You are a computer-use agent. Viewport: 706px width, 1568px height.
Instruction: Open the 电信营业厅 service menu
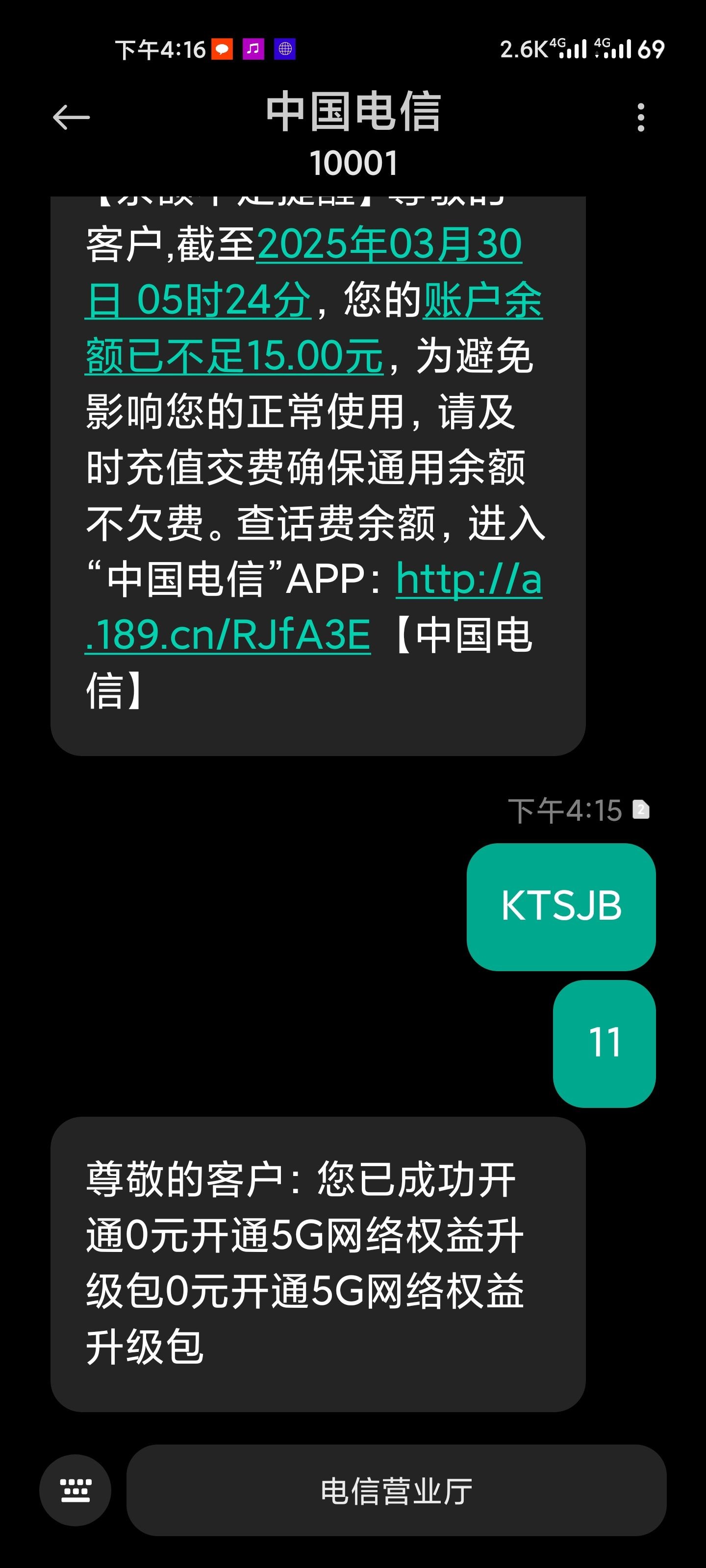396,1491
